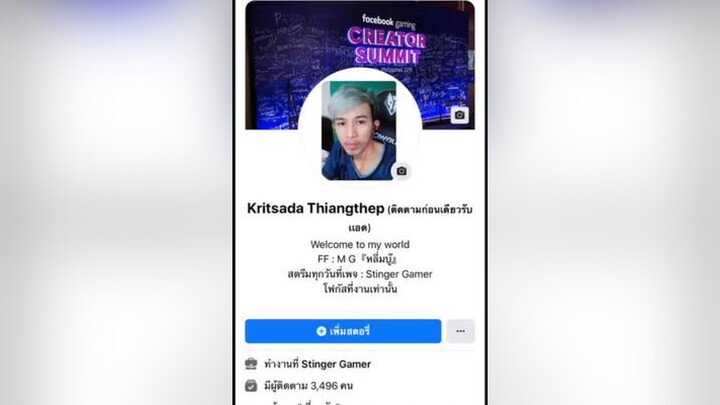Tap the camera icon on profile picture
The height and width of the screenshot is (405, 720).
(401, 171)
